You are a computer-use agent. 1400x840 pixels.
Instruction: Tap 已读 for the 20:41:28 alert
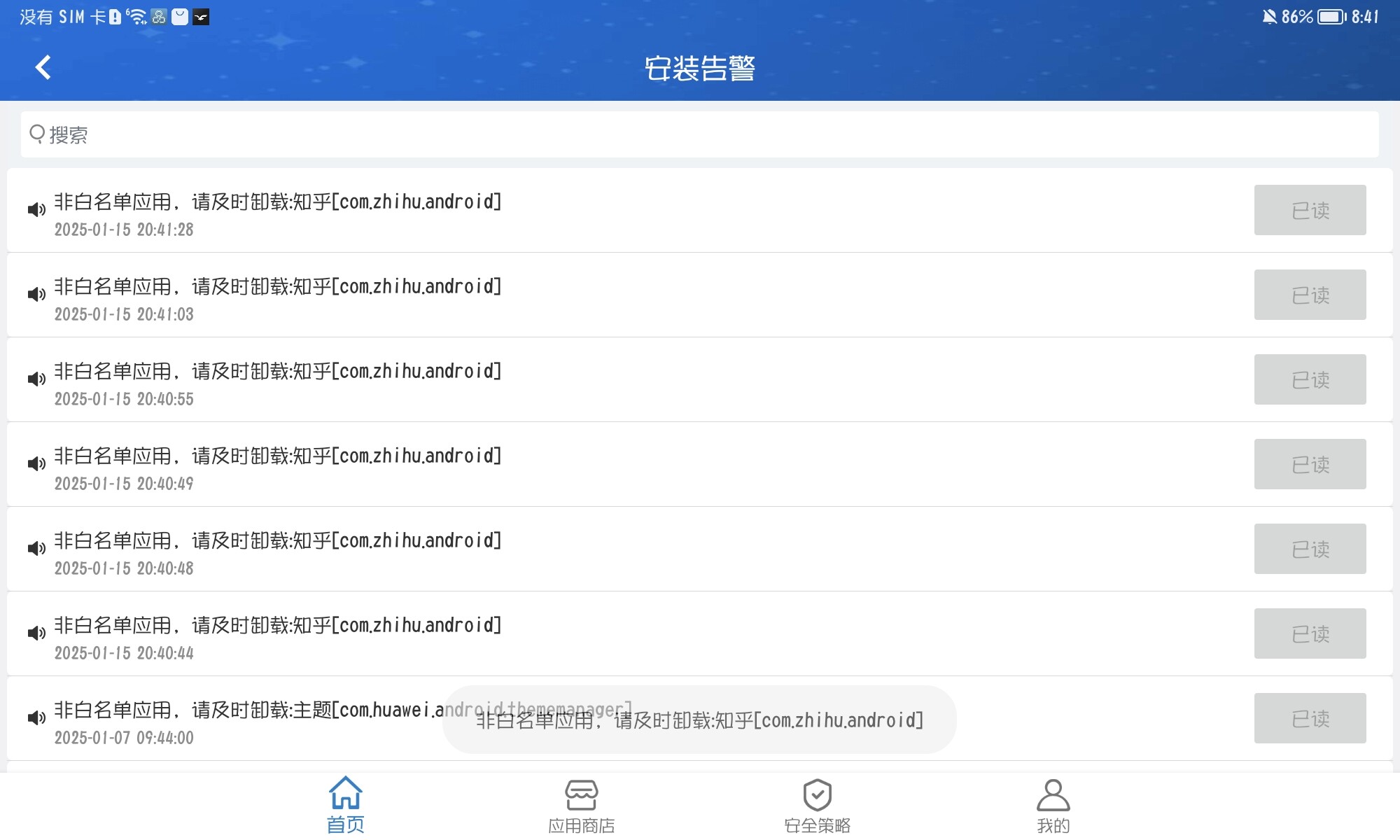click(1310, 210)
